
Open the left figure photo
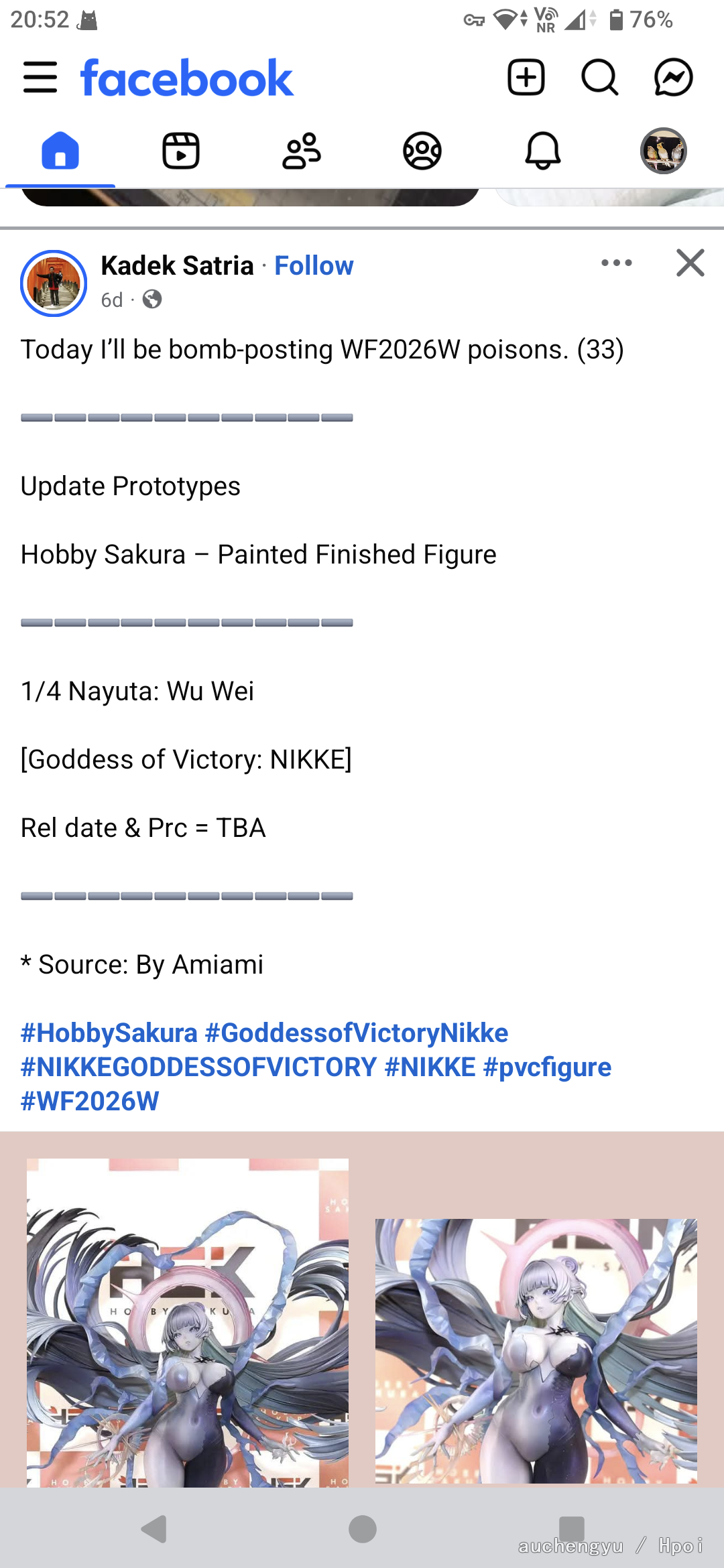click(x=188, y=1323)
